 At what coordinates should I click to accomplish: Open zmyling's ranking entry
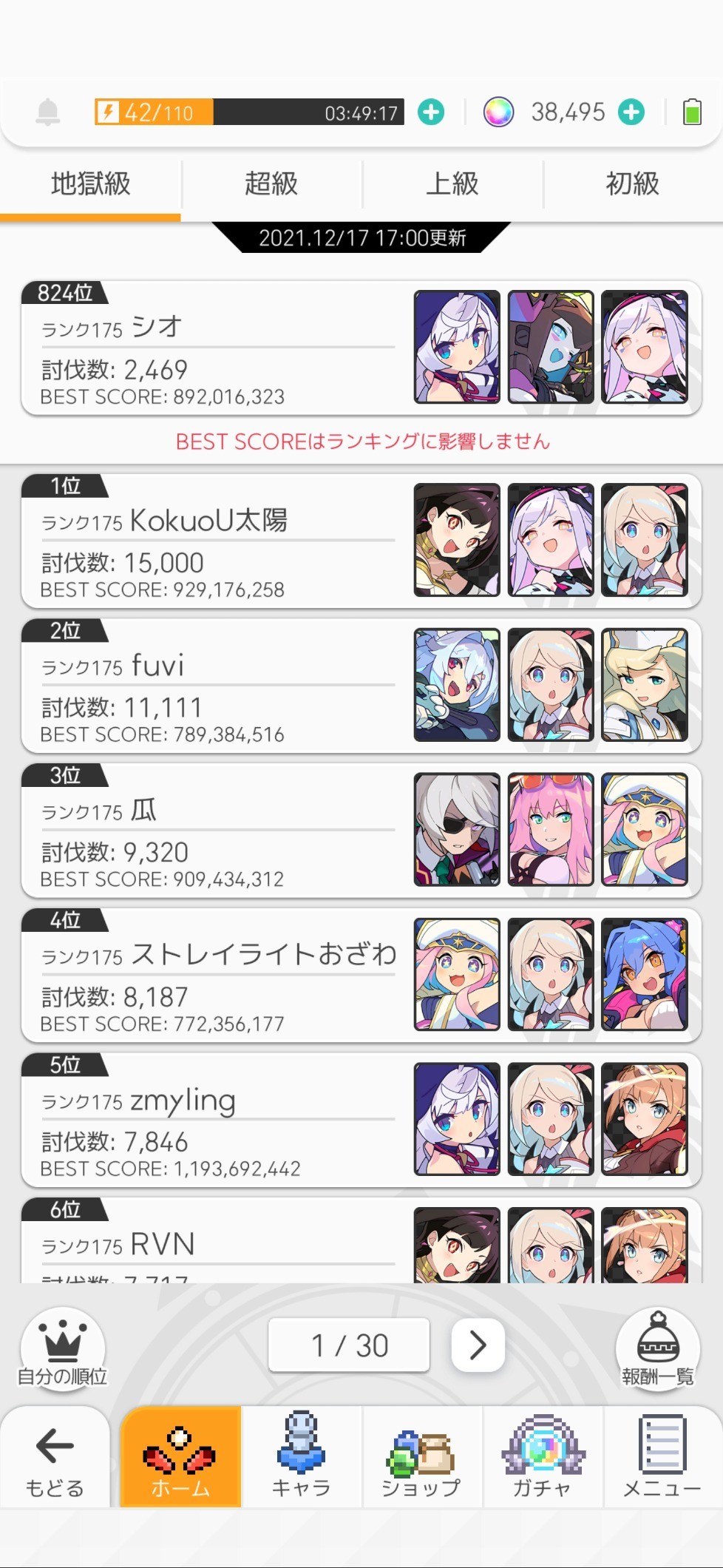(x=361, y=1121)
